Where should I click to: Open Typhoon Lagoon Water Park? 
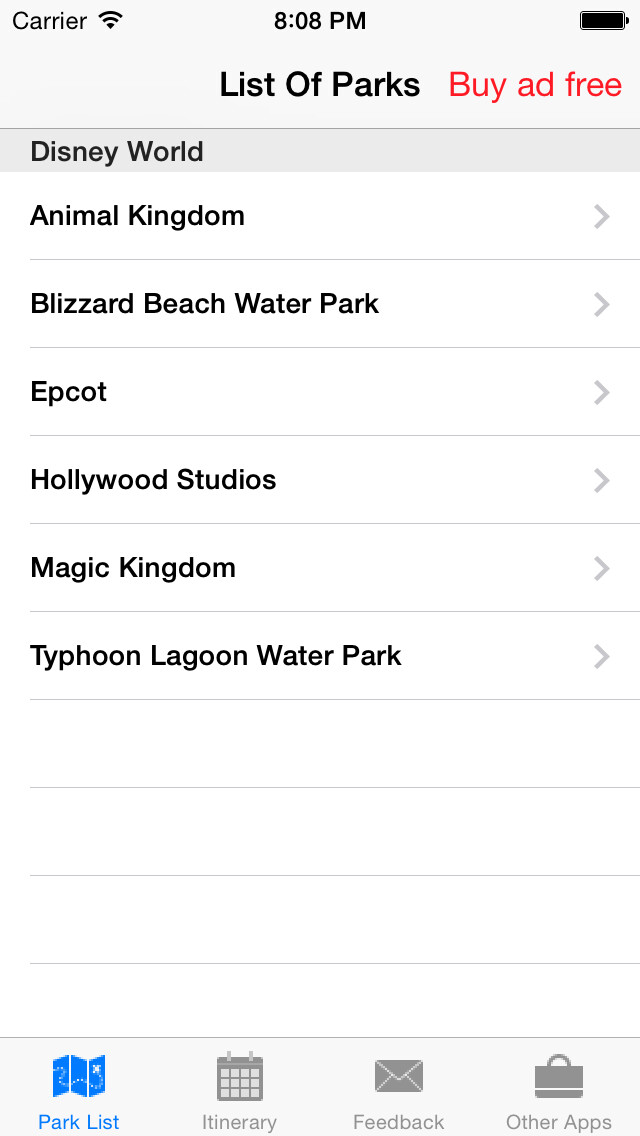pos(320,656)
